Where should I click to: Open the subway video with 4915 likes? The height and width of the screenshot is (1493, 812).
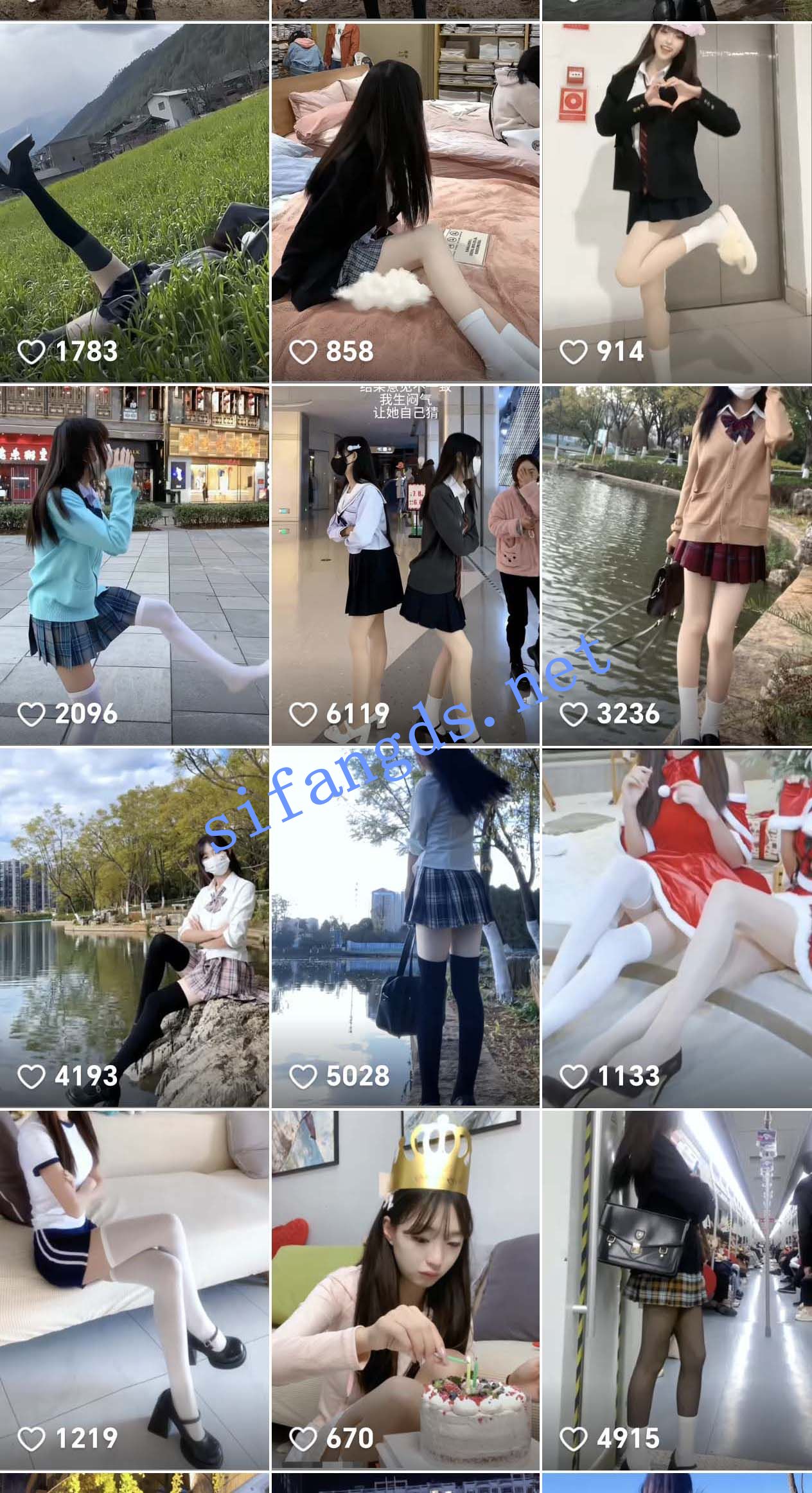[676, 1289]
